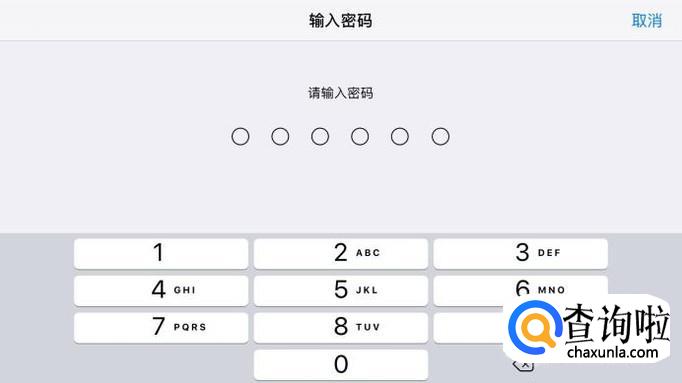Screen dimensions: 682x383
Task: Tap the 8 TUV key
Action: [341, 327]
